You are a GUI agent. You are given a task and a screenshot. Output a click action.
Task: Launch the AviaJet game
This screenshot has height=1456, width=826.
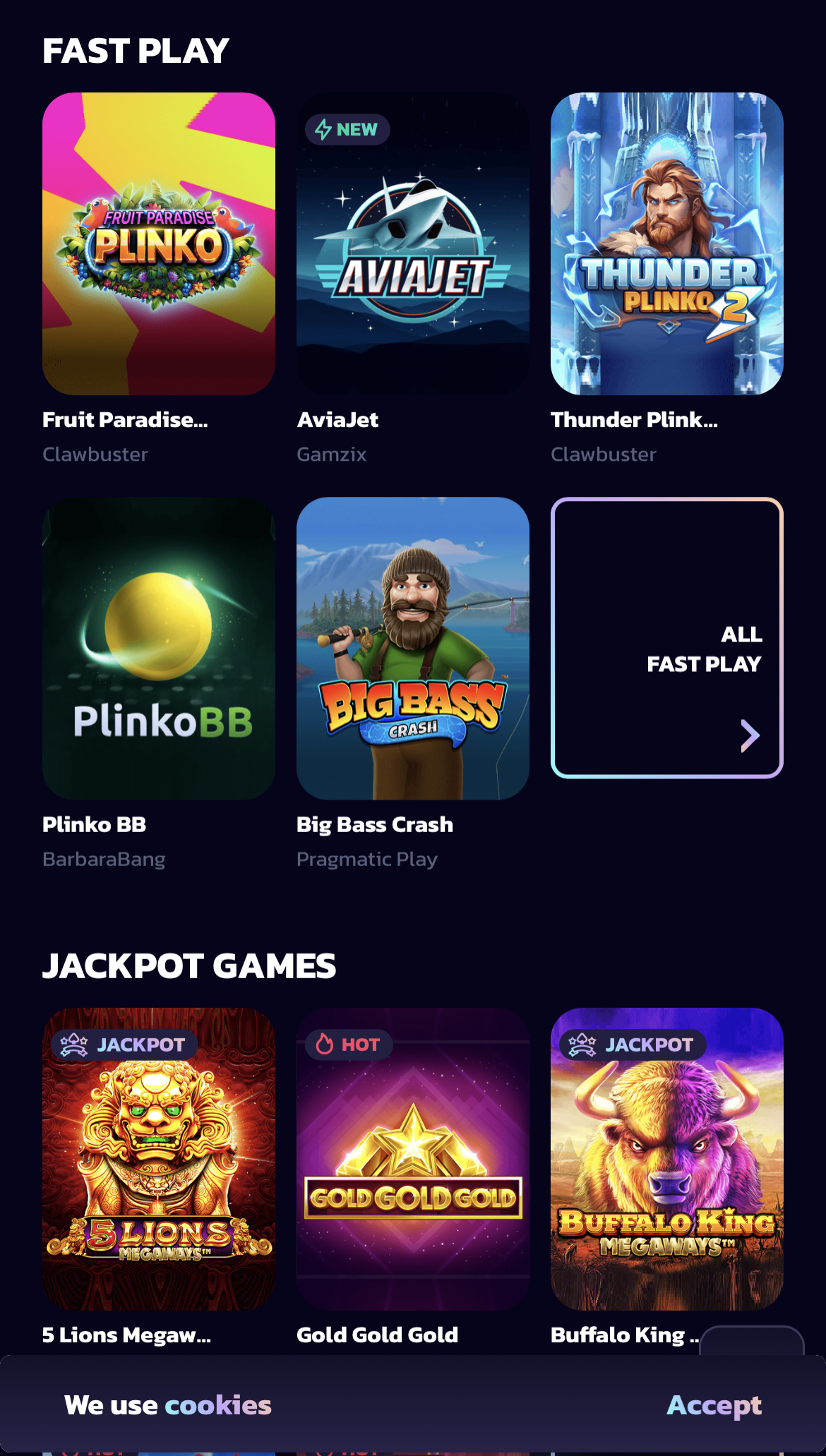coord(412,243)
